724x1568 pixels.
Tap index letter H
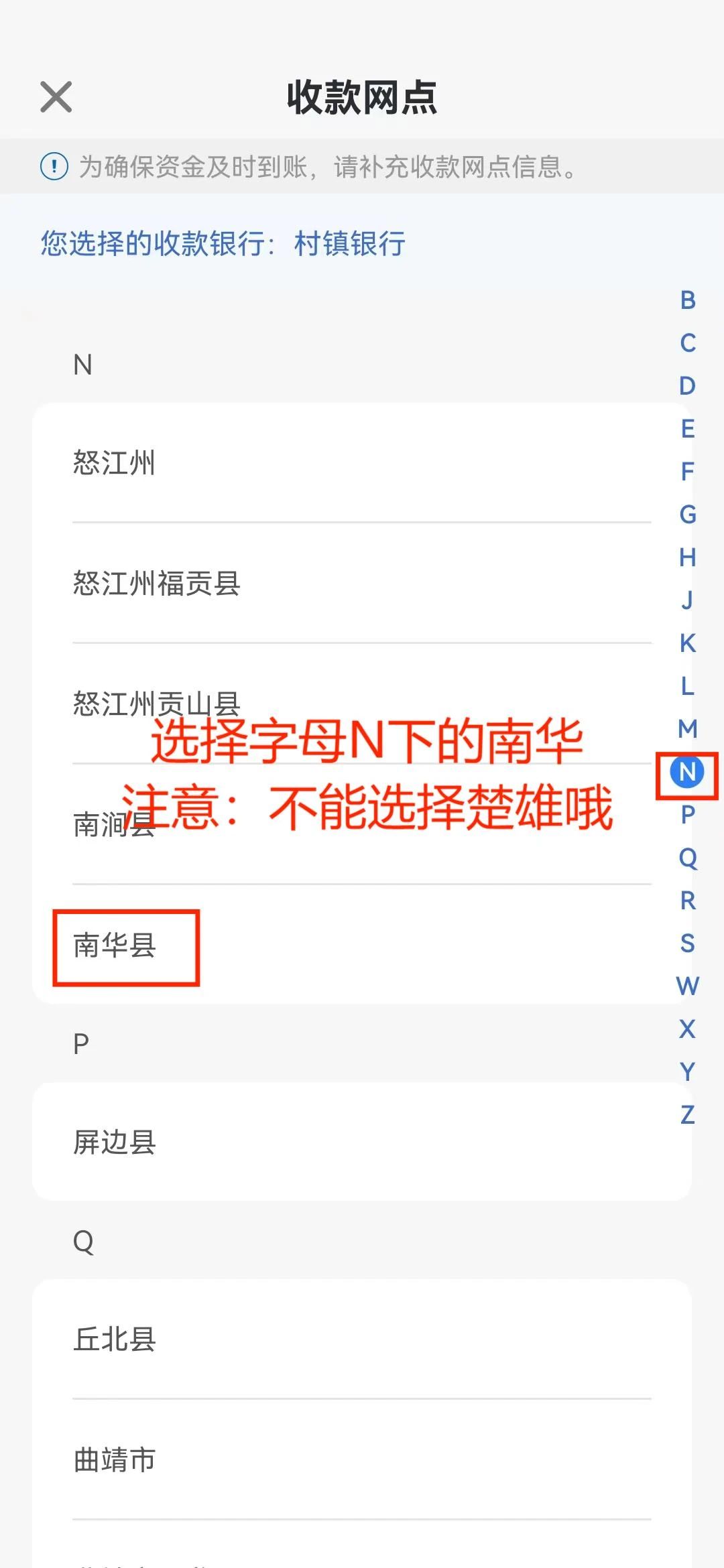click(688, 558)
